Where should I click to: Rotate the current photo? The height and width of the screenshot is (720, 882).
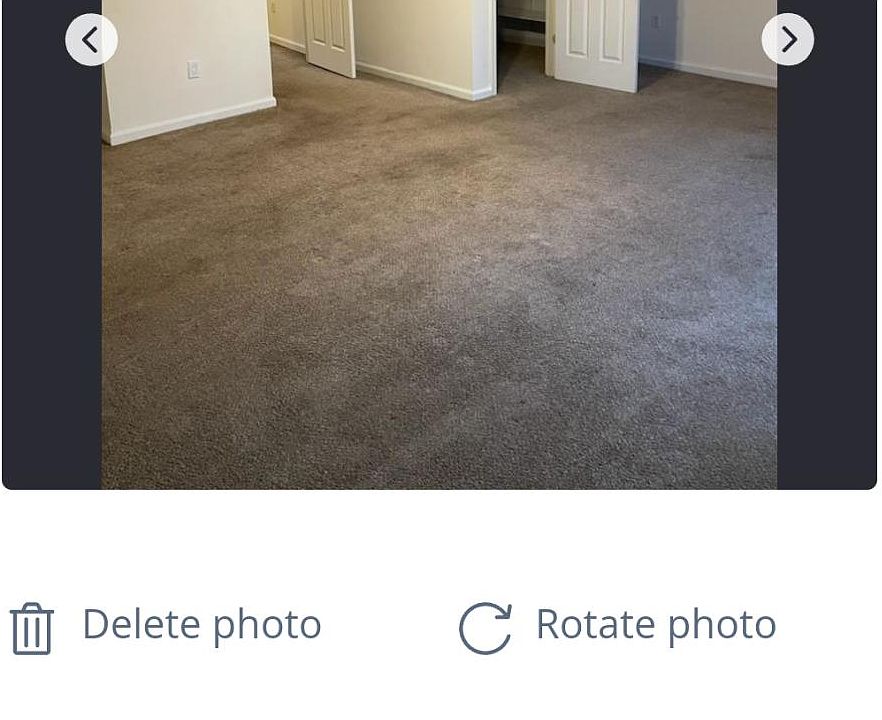617,626
